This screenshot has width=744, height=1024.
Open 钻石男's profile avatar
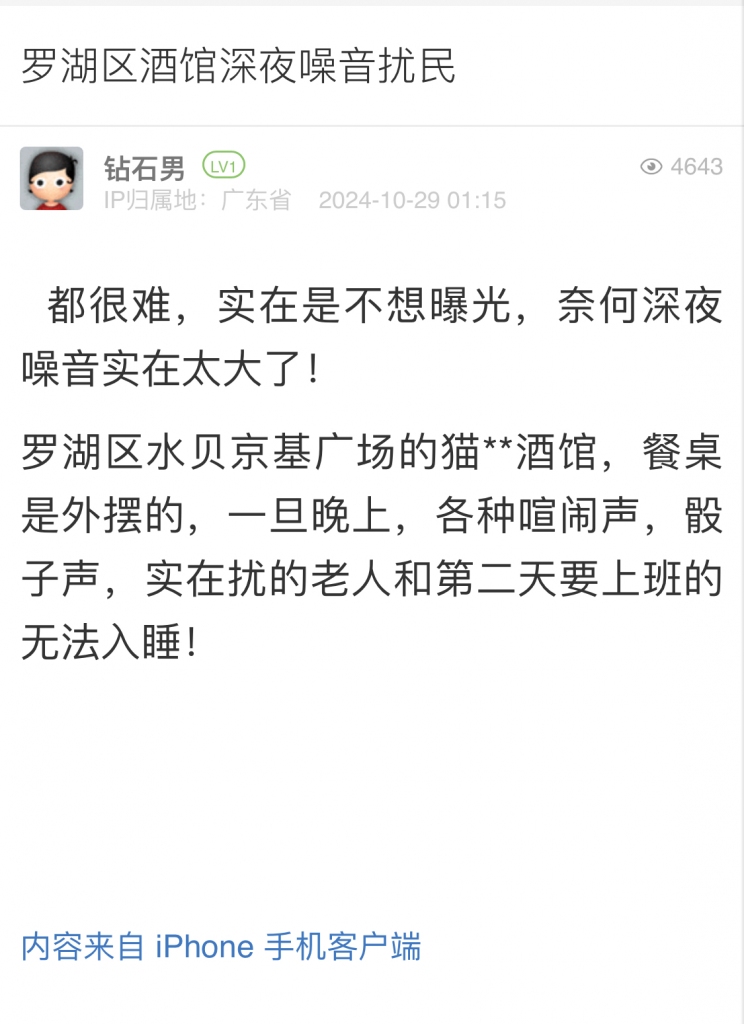coord(51,178)
